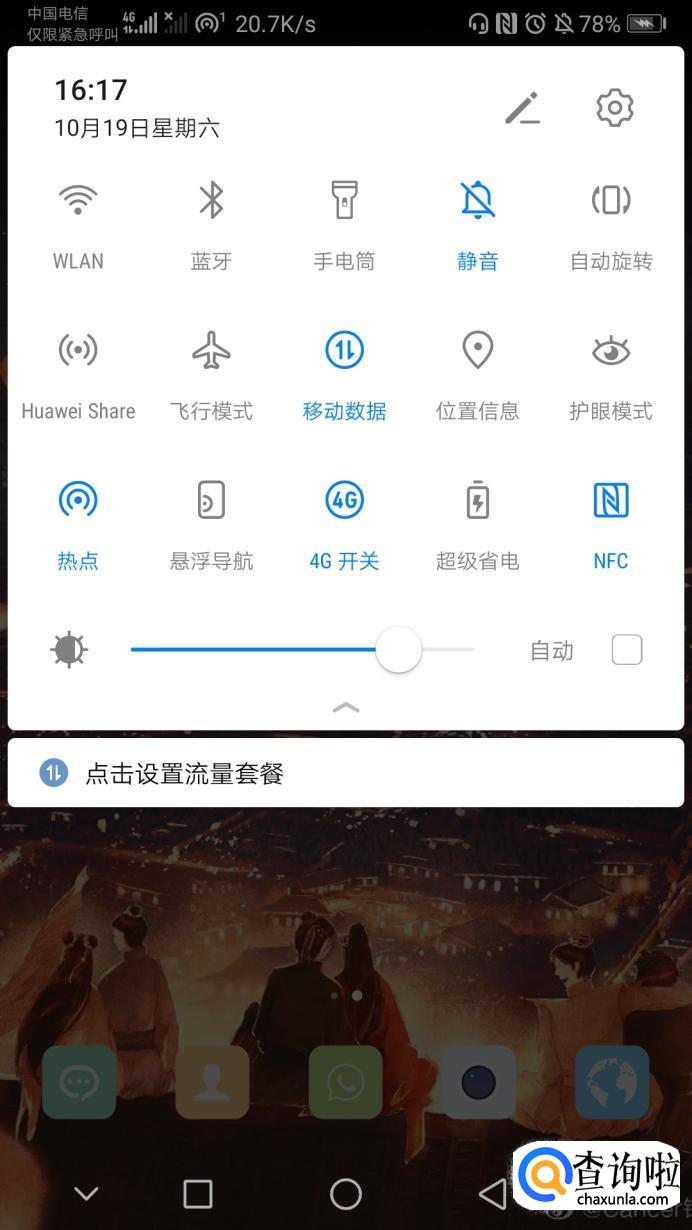This screenshot has width=692, height=1230.
Task: Turn on WLAN
Action: pyautogui.click(x=78, y=201)
